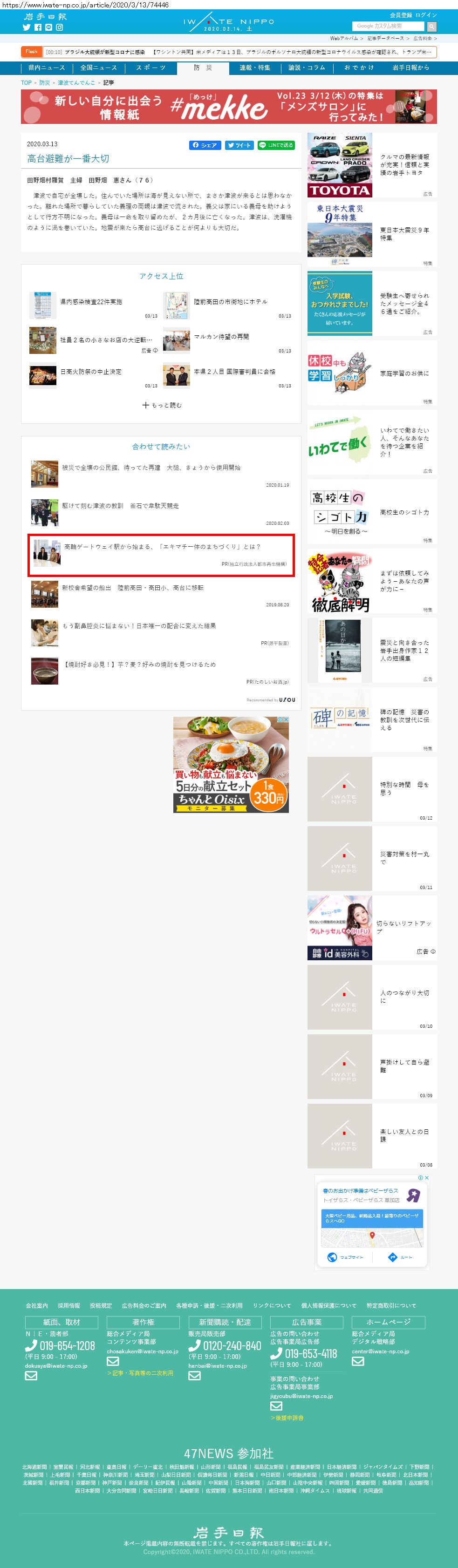
Task: Tap the search magnifier button
Action: [x=431, y=26]
